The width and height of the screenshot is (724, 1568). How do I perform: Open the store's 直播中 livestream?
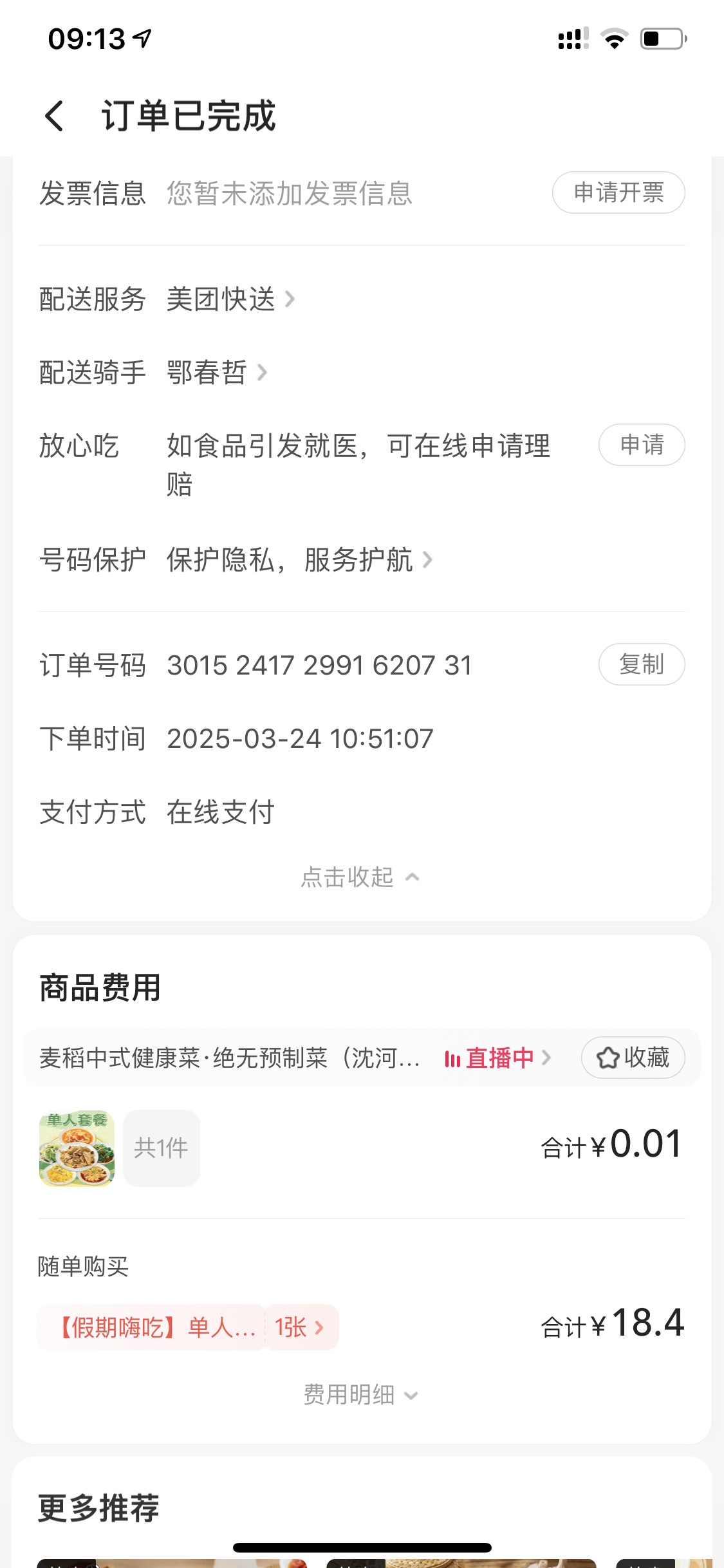coord(497,1058)
